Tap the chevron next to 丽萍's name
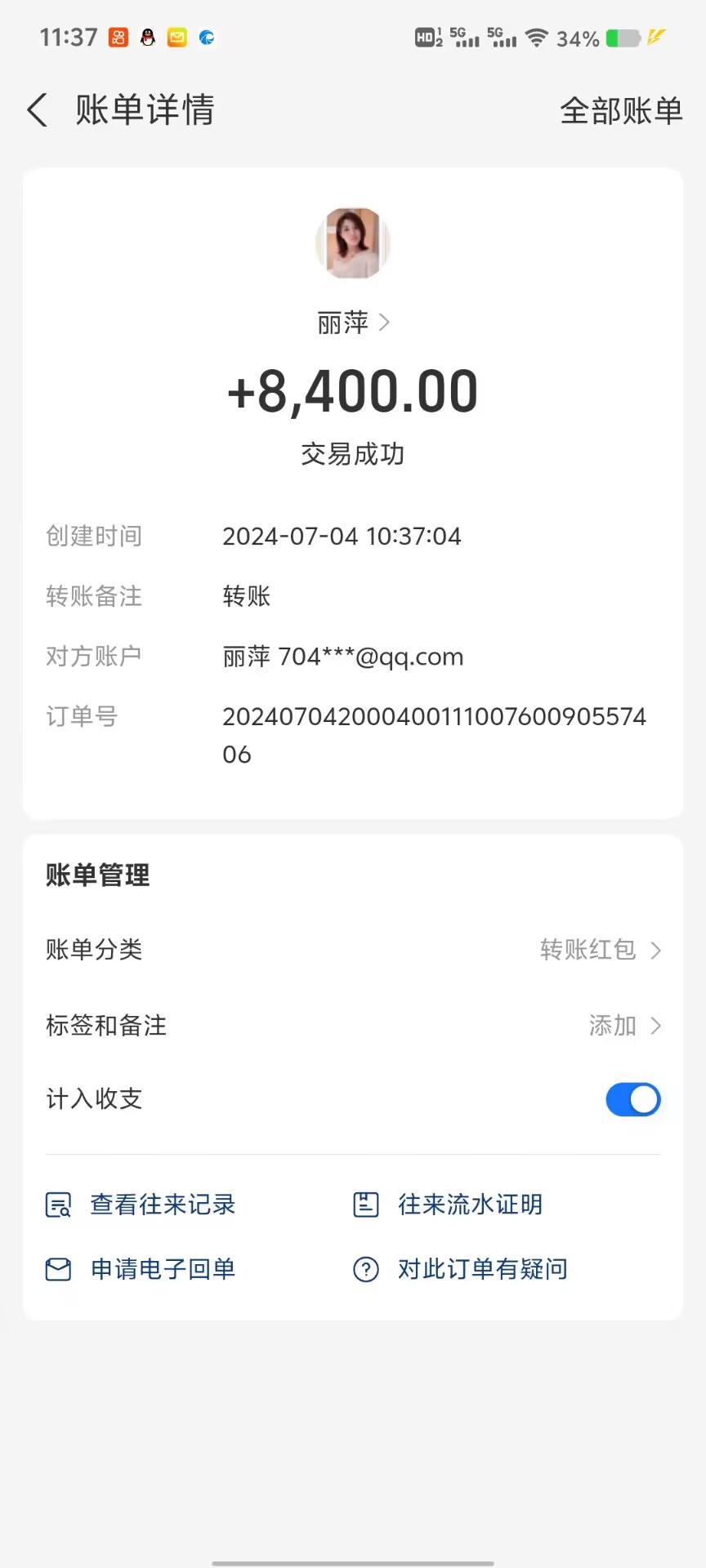Image resolution: width=706 pixels, height=1568 pixels. tap(386, 323)
